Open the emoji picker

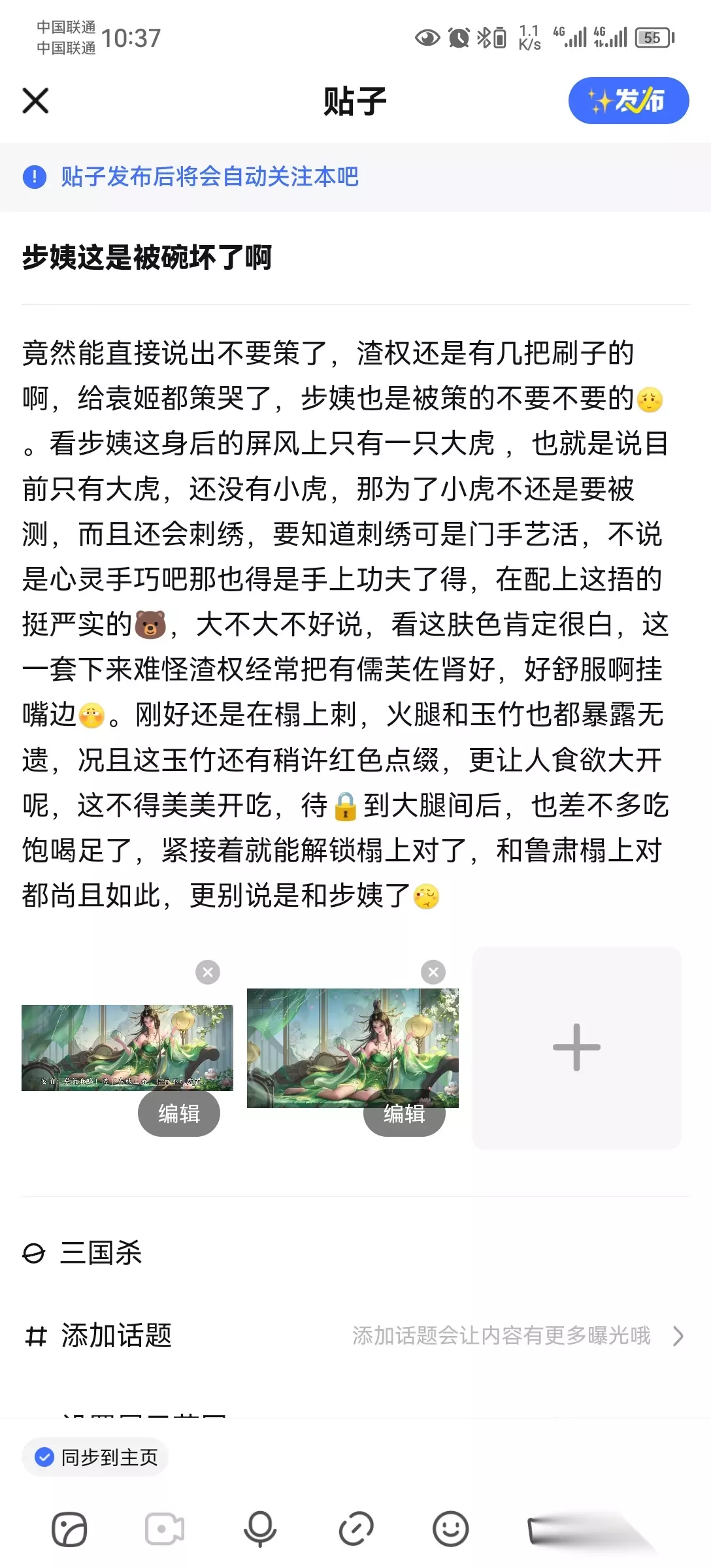tap(451, 1529)
